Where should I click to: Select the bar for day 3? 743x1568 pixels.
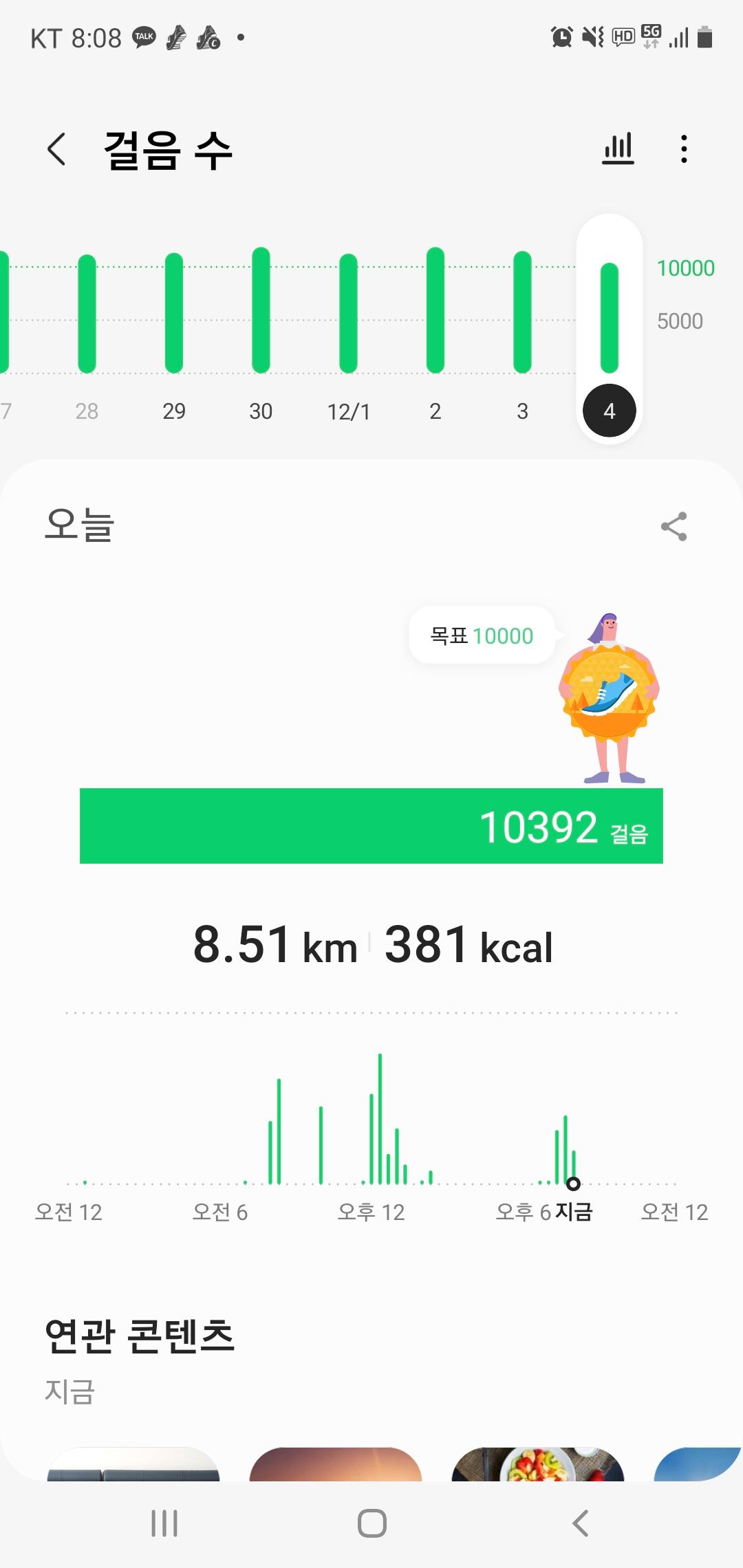pyautogui.click(x=523, y=313)
